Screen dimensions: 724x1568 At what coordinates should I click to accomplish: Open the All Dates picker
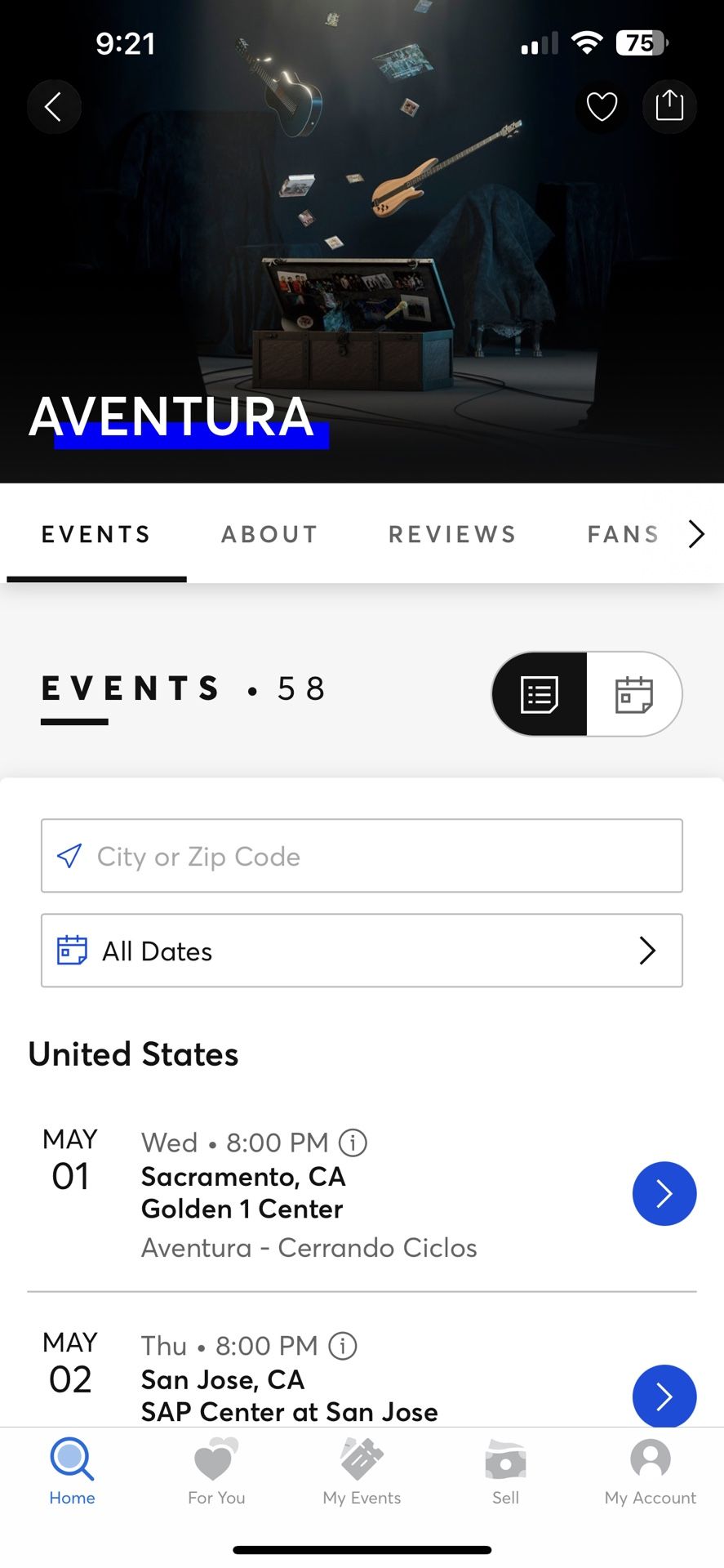pyautogui.click(x=362, y=951)
